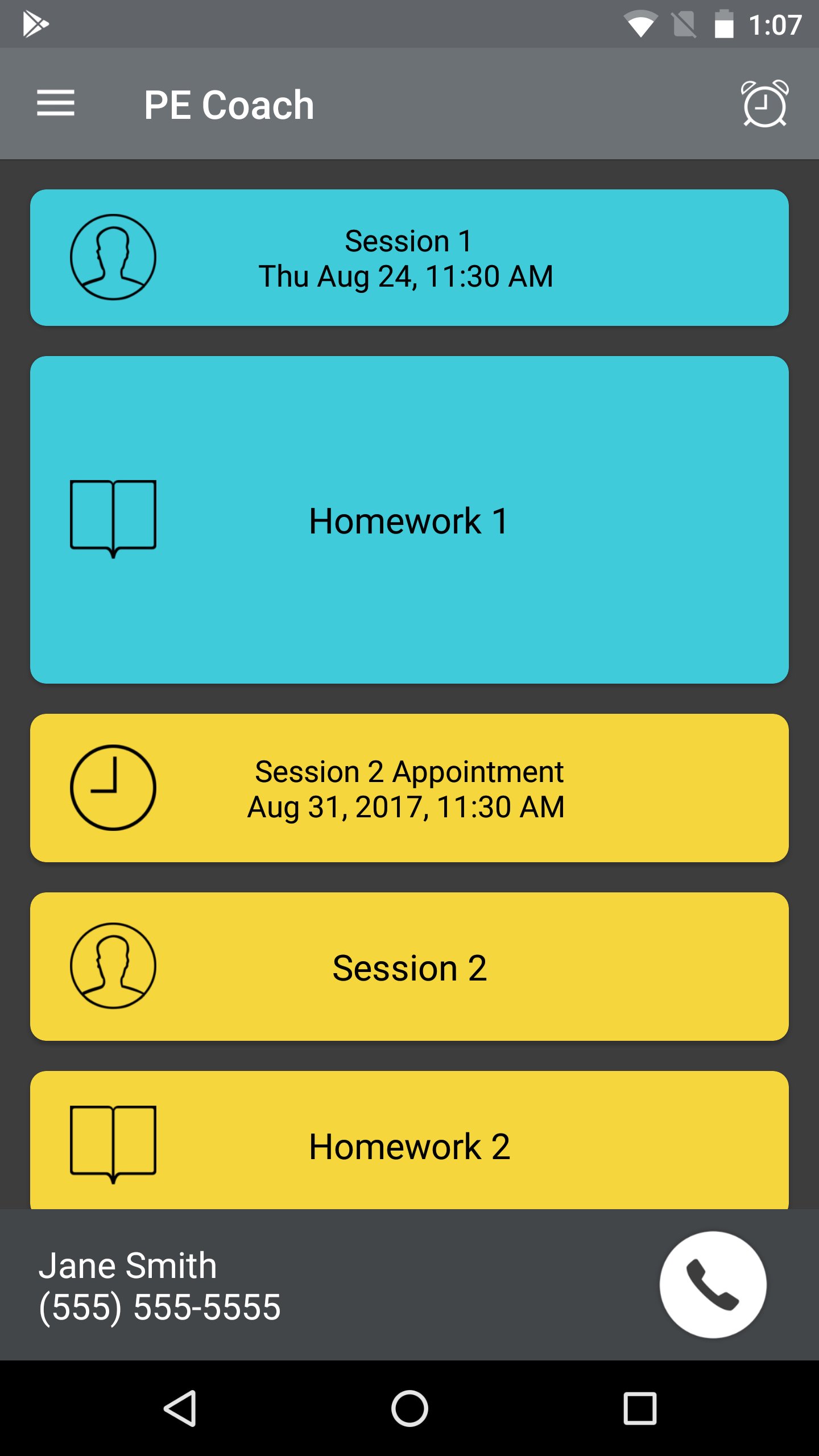
Task: Select the Session 2 card
Action: (409, 967)
